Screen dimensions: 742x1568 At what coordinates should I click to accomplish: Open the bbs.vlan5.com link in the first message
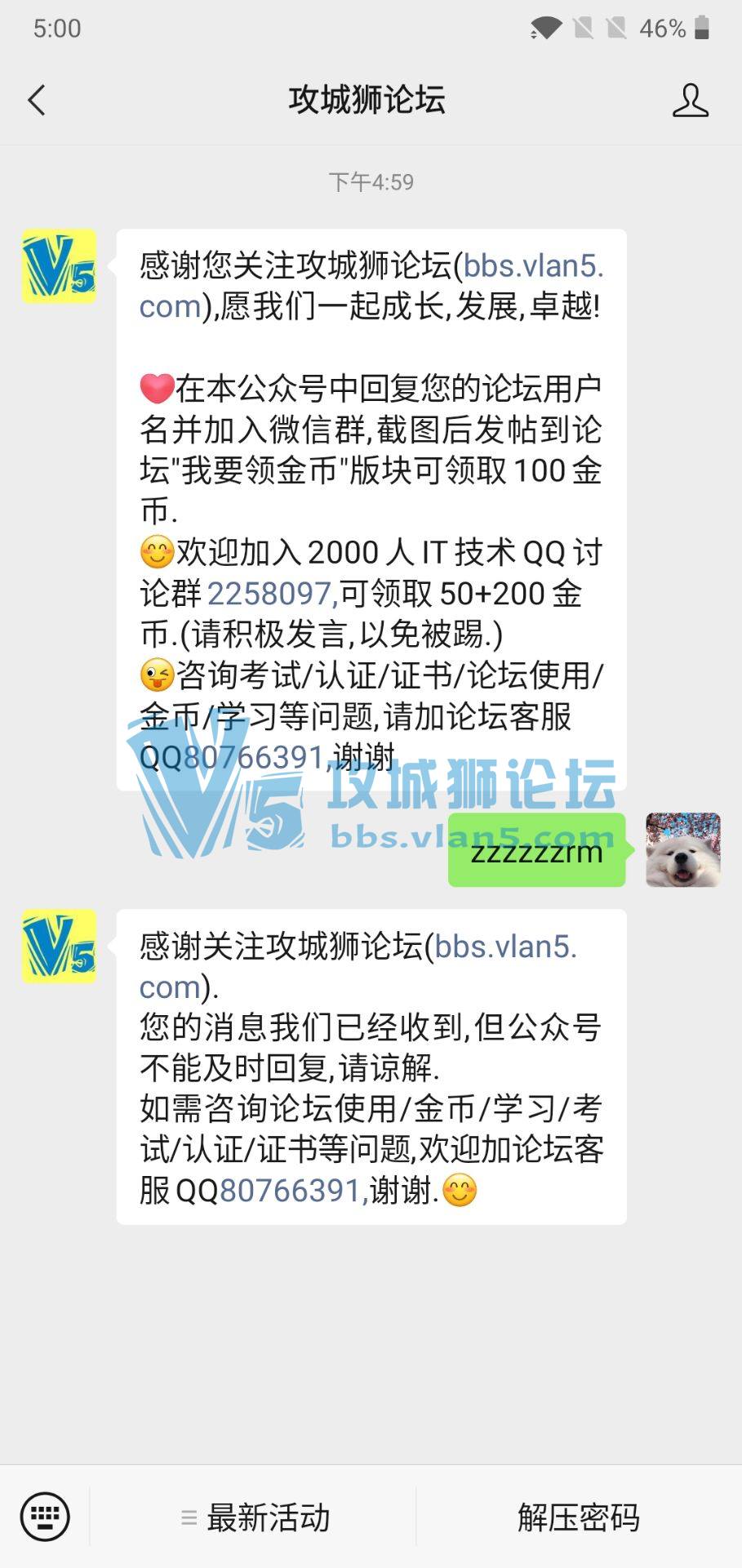(532, 266)
